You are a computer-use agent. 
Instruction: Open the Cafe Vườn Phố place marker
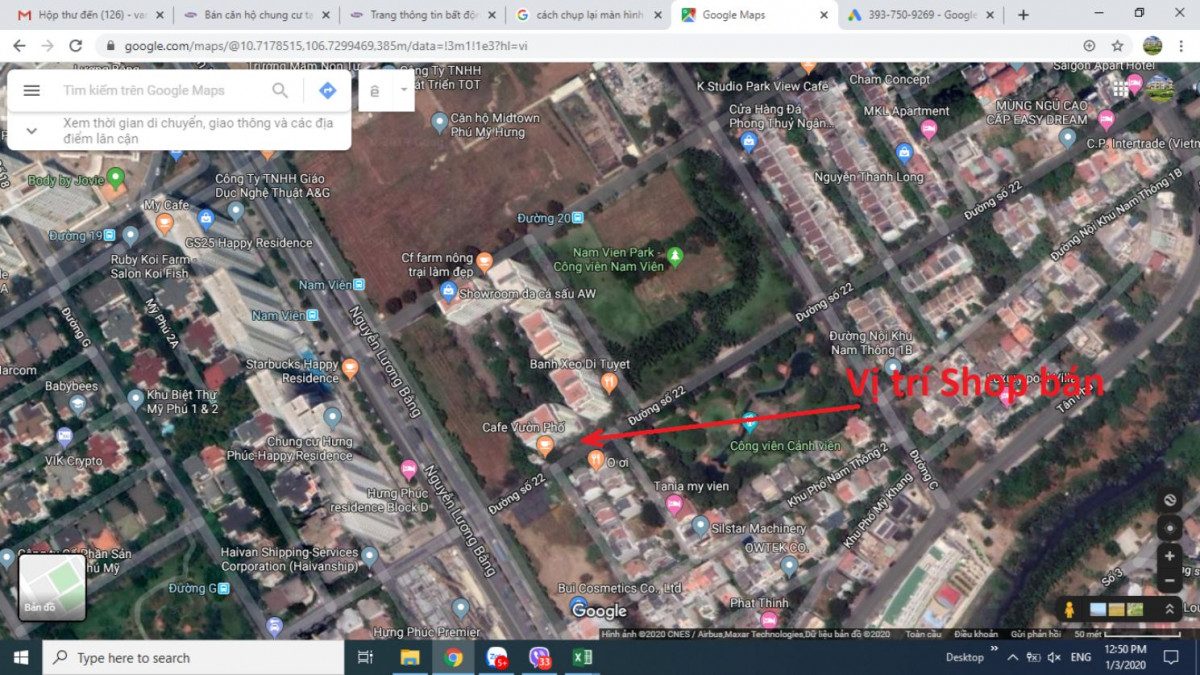coord(545,445)
